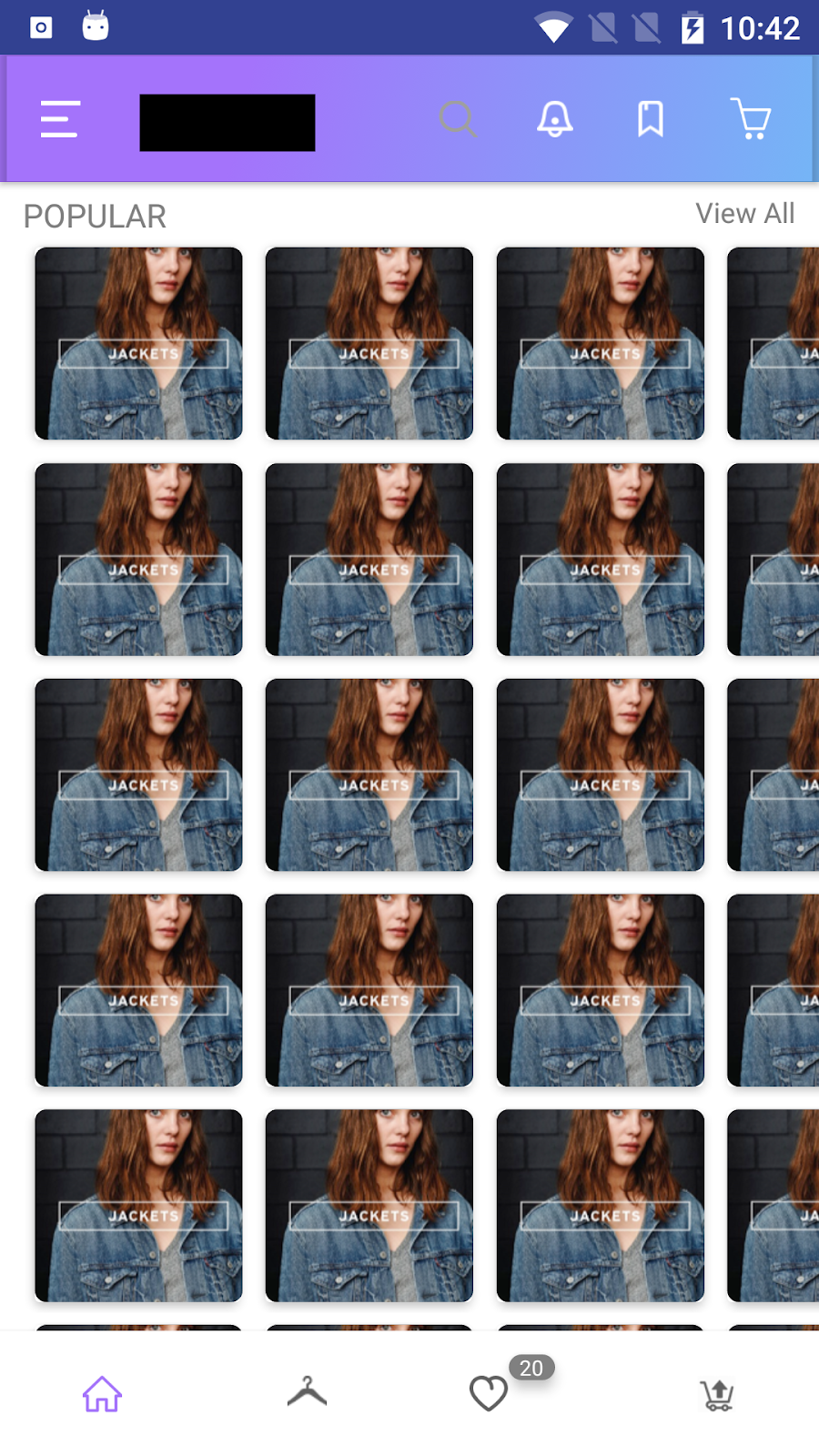Switch to the clothes hanger tab
The width and height of the screenshot is (819, 1456).
[x=308, y=1392]
